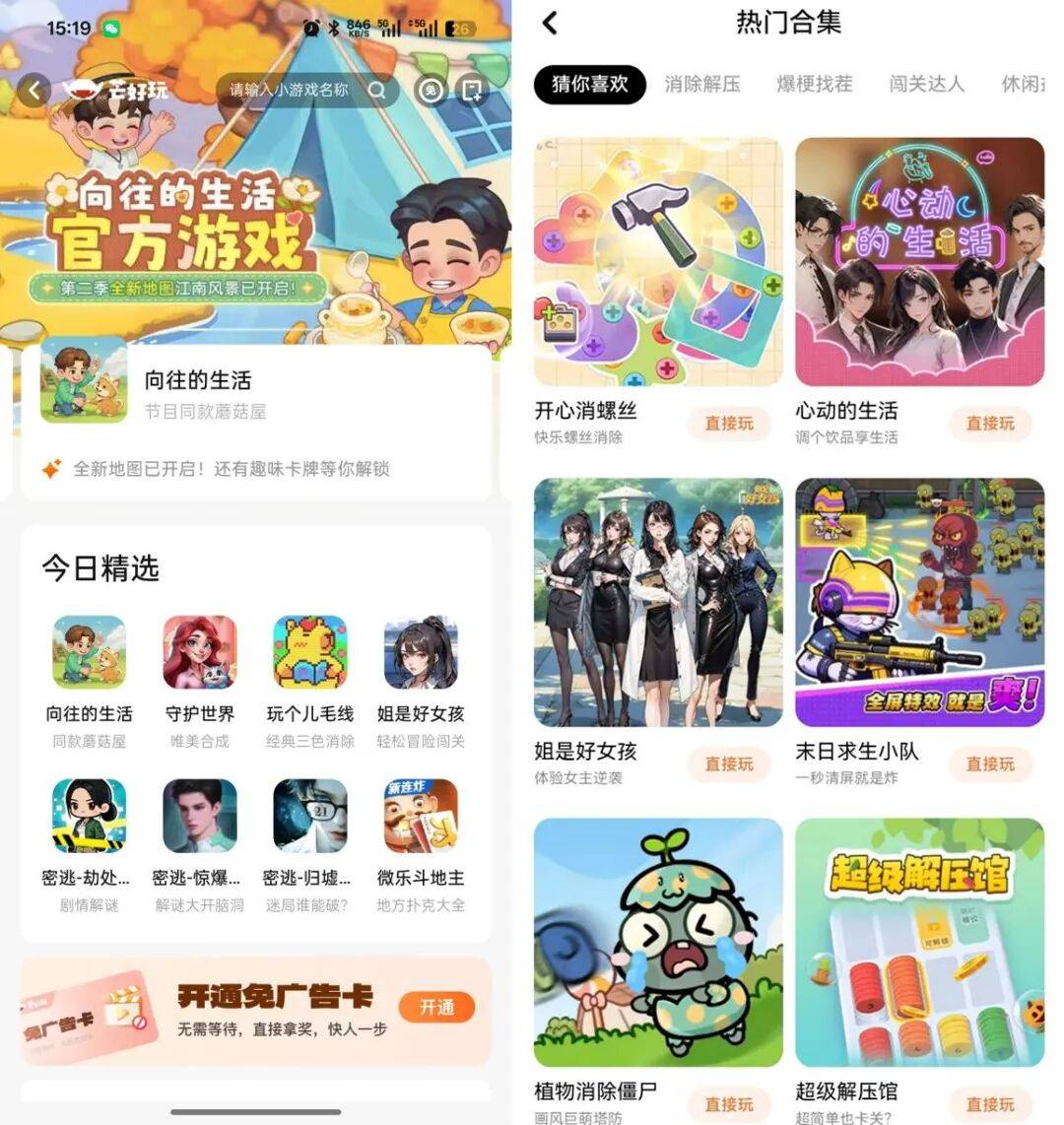The height and width of the screenshot is (1125, 1064).
Task: Switch to the 闯关达人 tab
Action: click(926, 85)
